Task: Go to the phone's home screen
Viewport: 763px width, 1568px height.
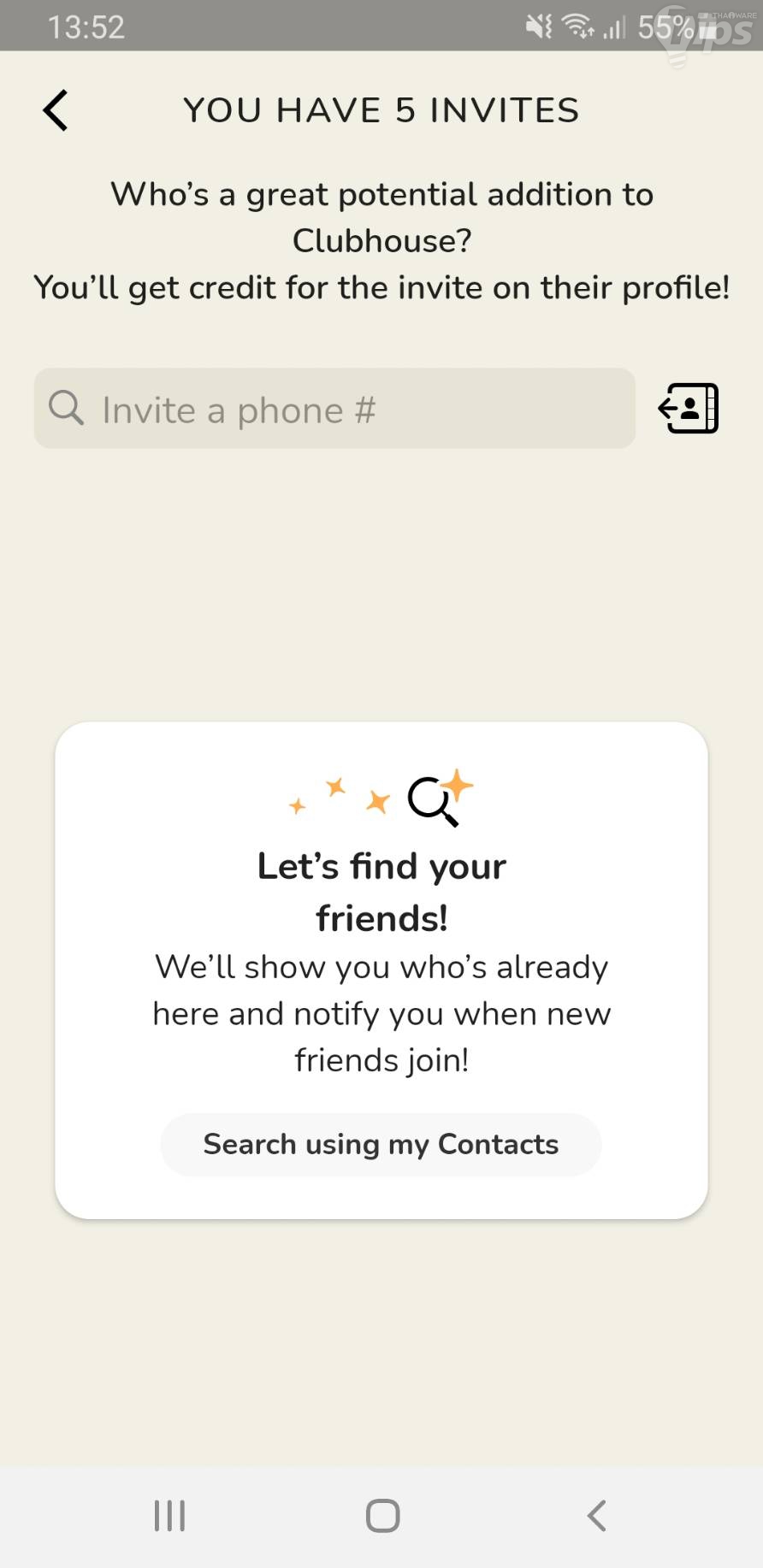Action: [382, 1516]
